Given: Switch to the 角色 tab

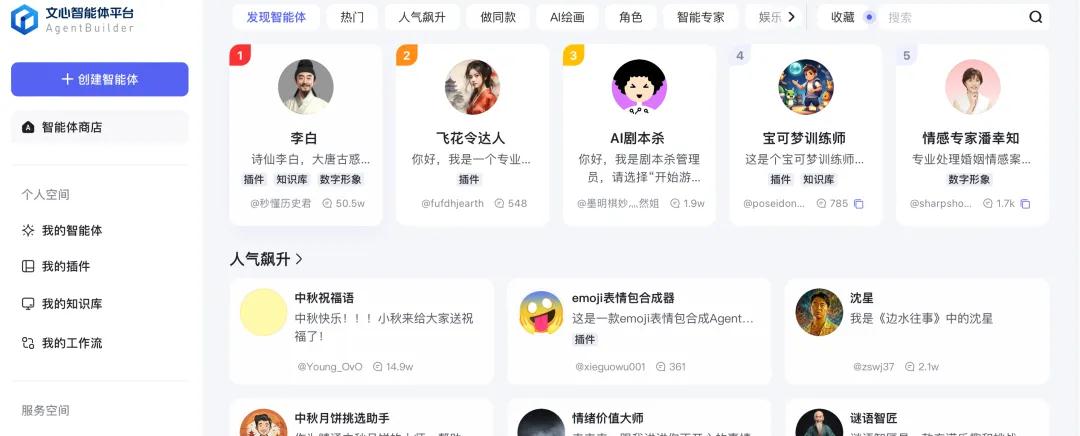Looking at the screenshot, I should [x=631, y=17].
